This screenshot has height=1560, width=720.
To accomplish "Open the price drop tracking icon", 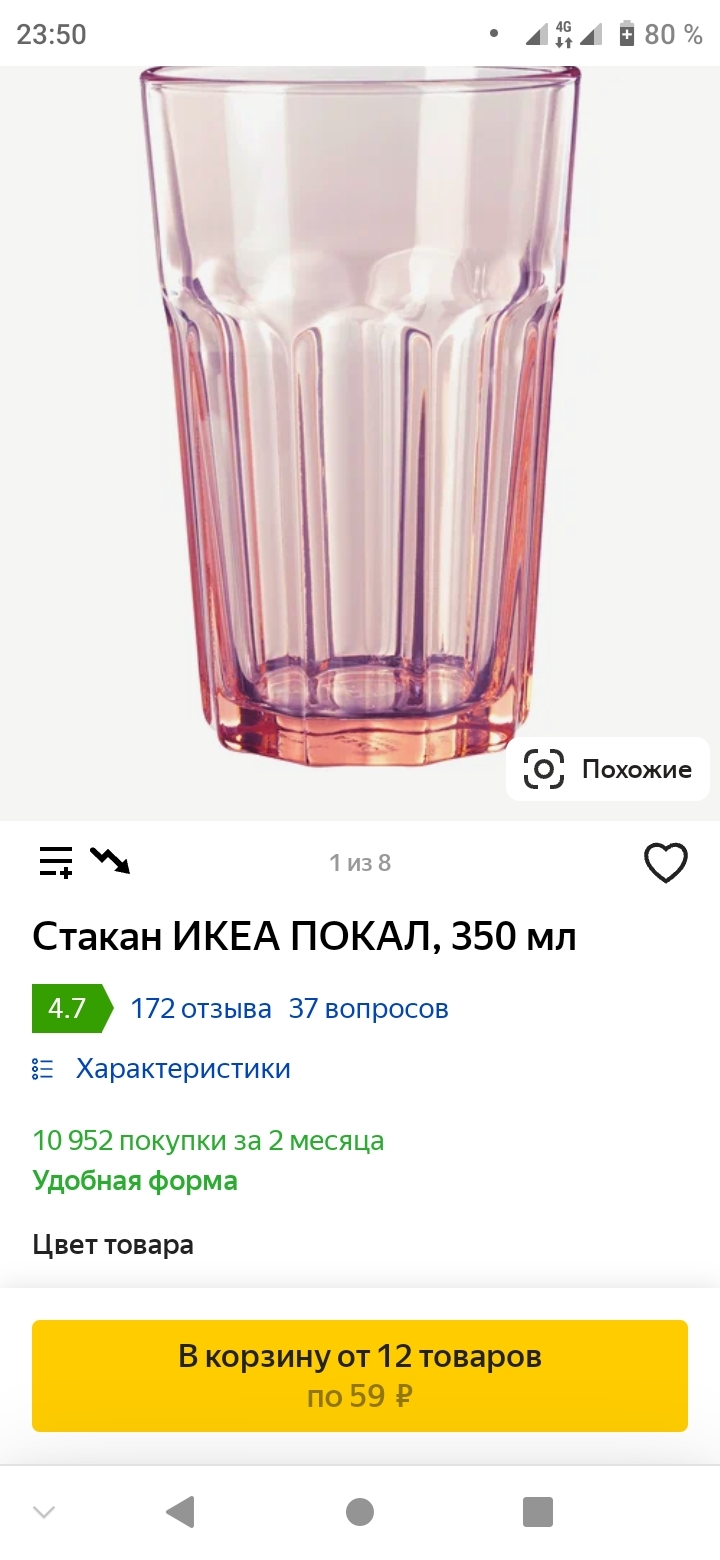I will point(110,860).
